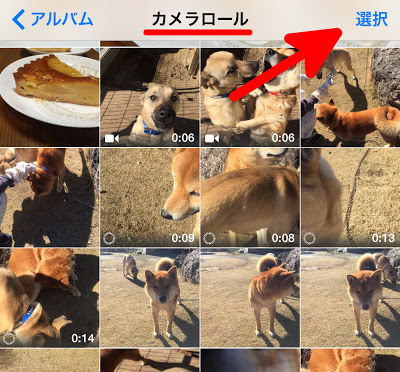Open the 0:08 time-lapse clip
Image resolution: width=400 pixels, height=372 pixels.
click(x=250, y=197)
